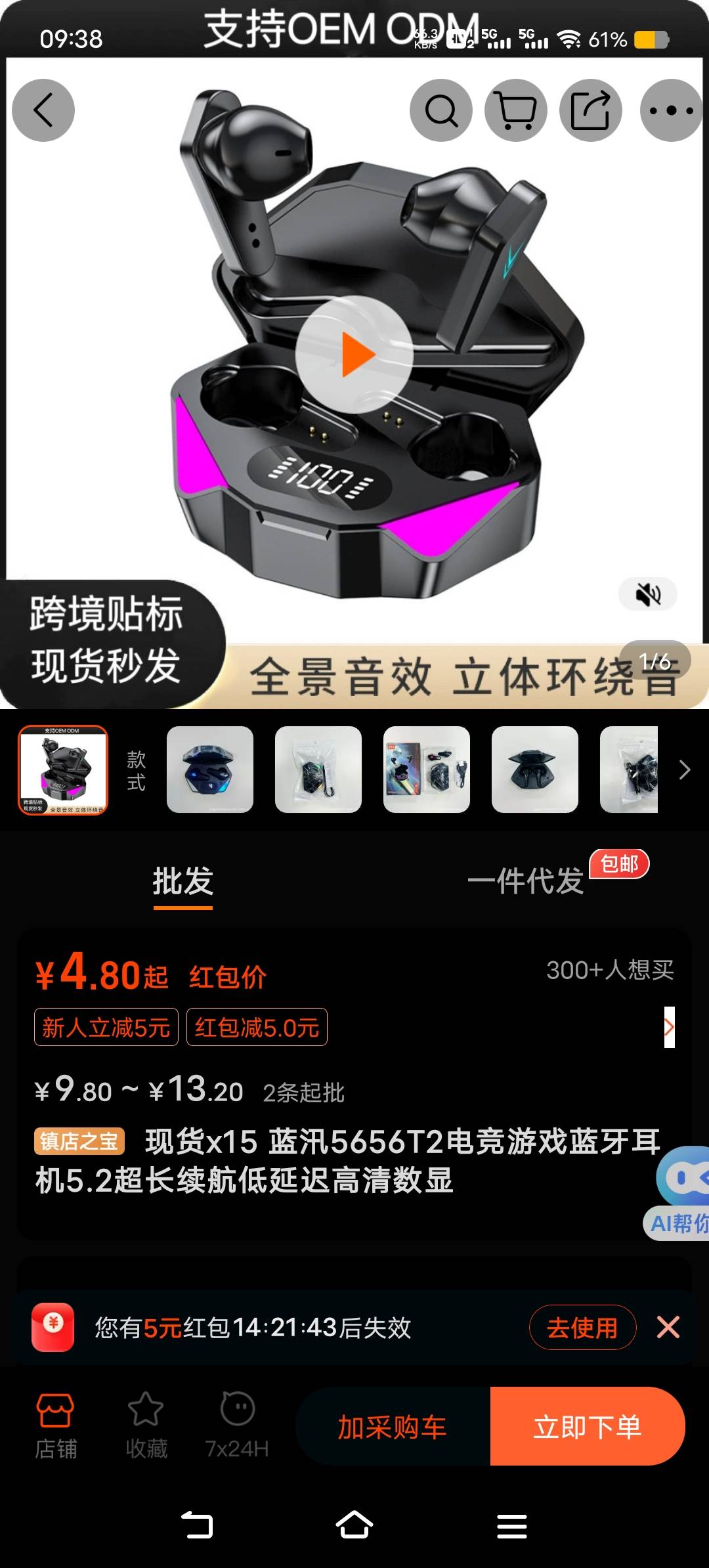Select the first highlighted main image thumbnail
Image resolution: width=709 pixels, height=1568 pixels.
[x=63, y=770]
